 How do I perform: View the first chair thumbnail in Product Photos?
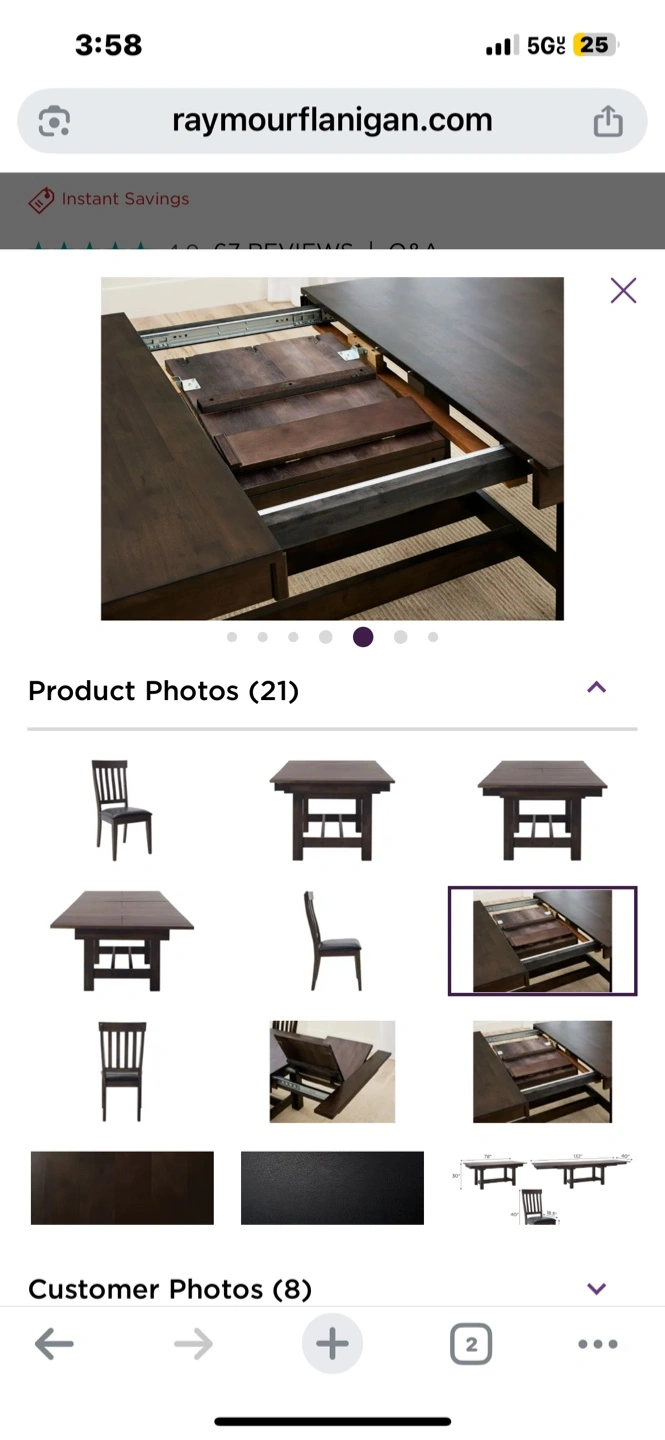click(122, 810)
